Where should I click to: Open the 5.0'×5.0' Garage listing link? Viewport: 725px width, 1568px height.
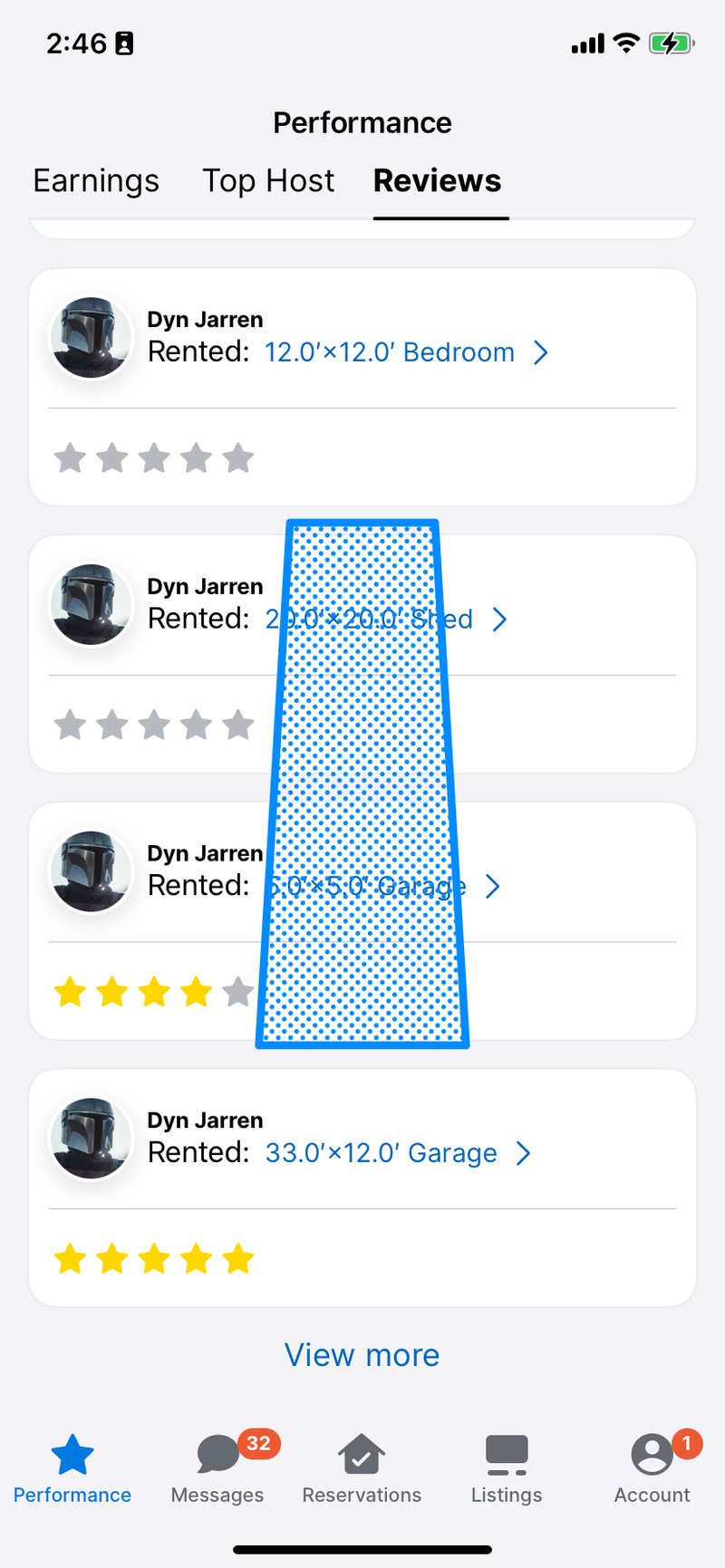coord(382,886)
